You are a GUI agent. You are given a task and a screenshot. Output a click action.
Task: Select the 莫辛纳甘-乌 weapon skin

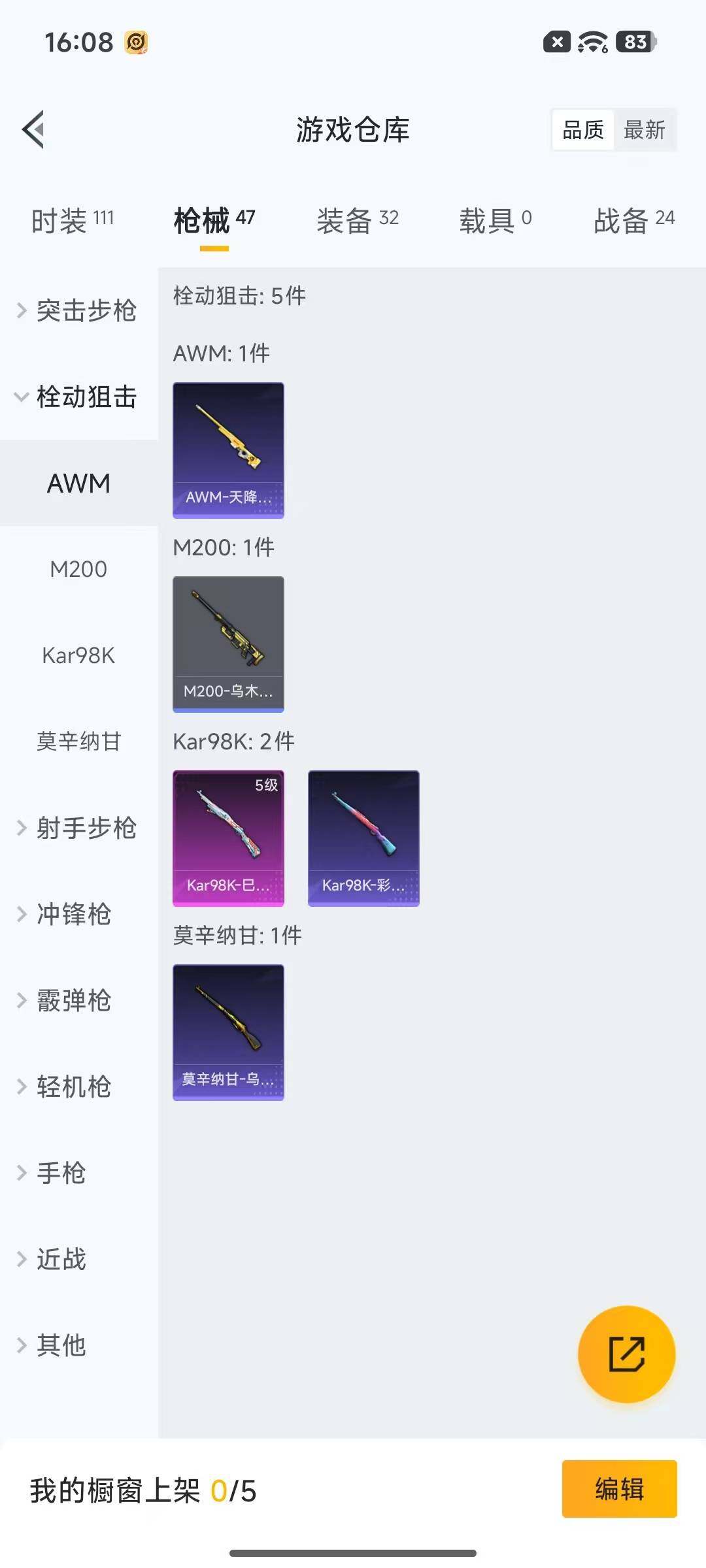click(x=228, y=1032)
